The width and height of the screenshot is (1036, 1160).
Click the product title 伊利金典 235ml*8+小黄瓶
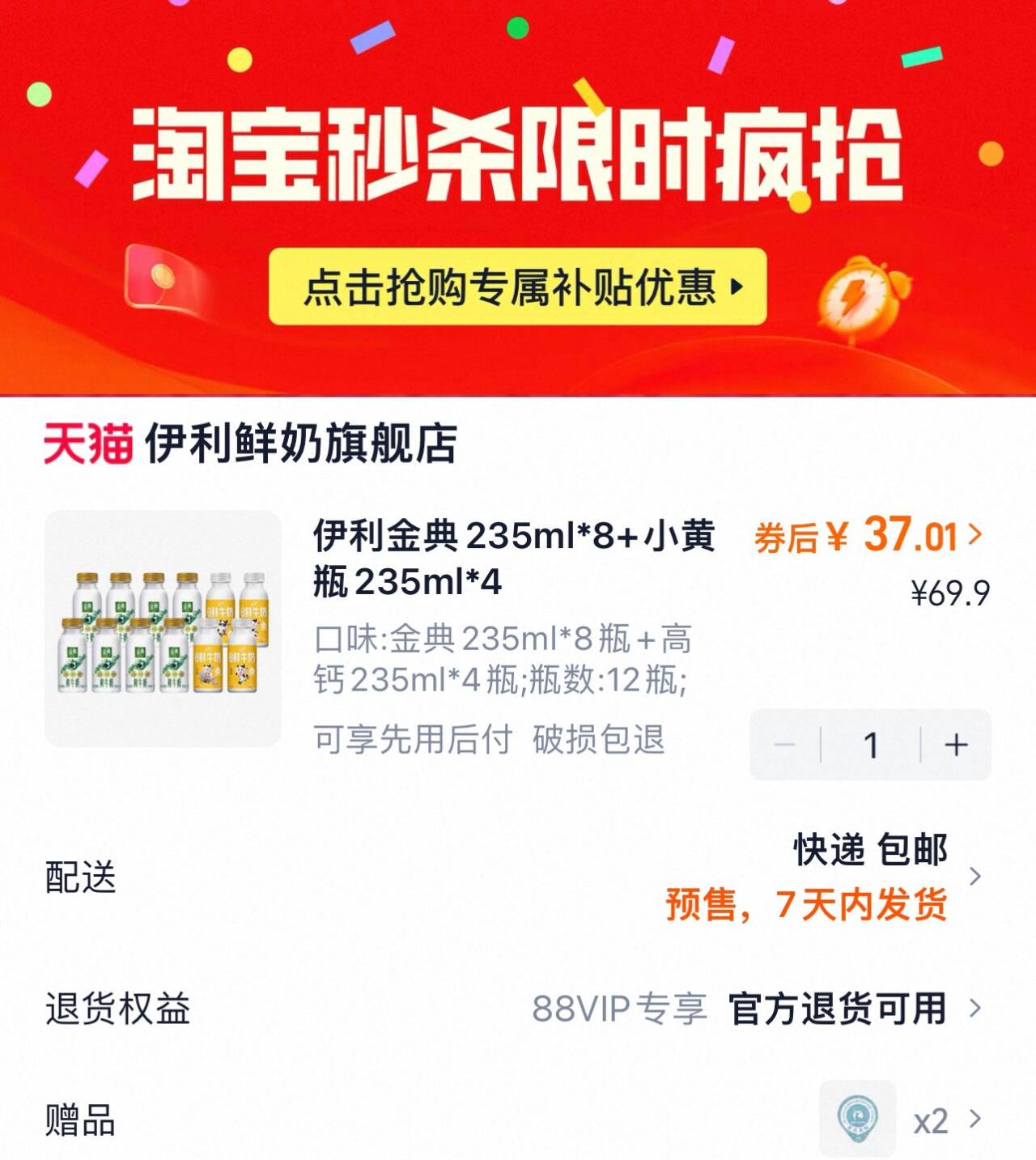pos(510,559)
